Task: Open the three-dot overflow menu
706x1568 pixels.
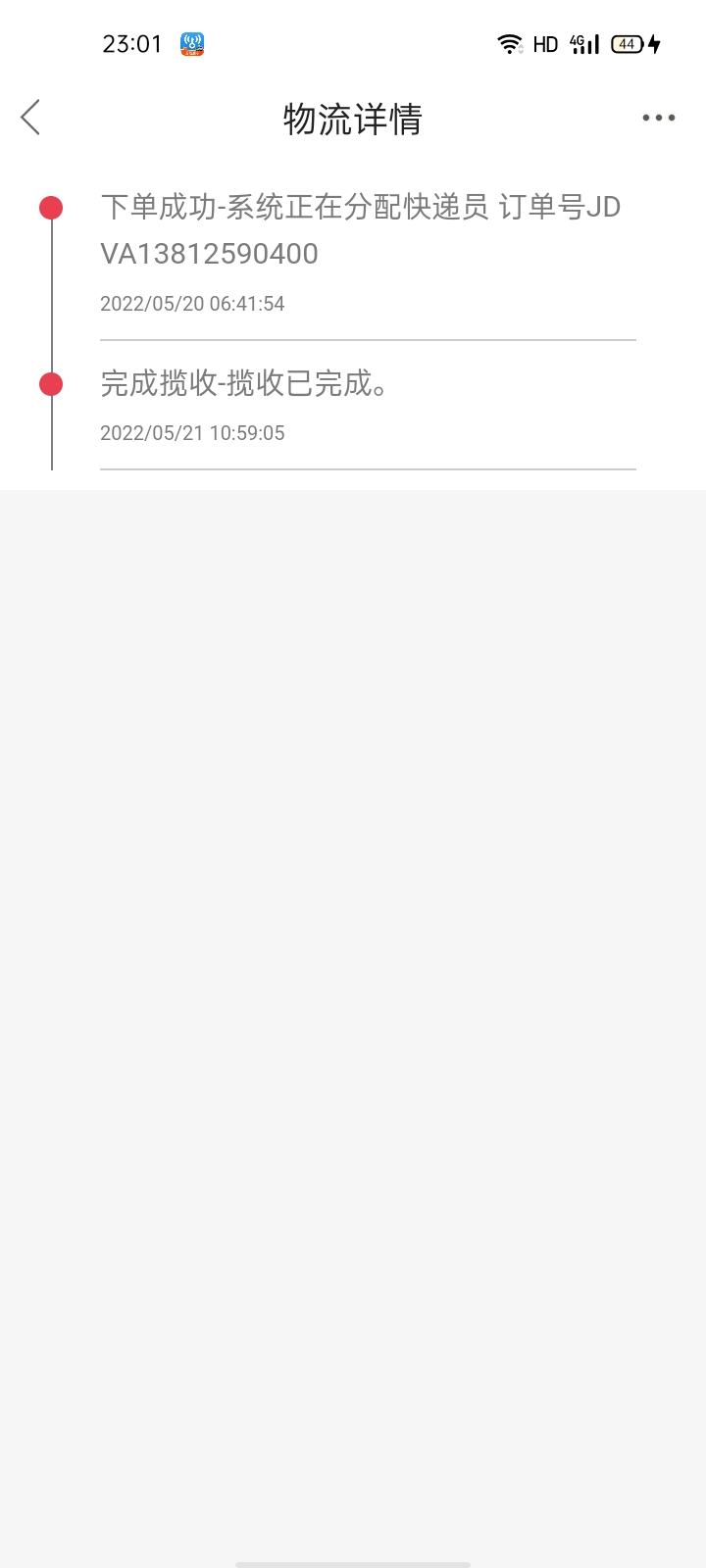Action: (658, 118)
